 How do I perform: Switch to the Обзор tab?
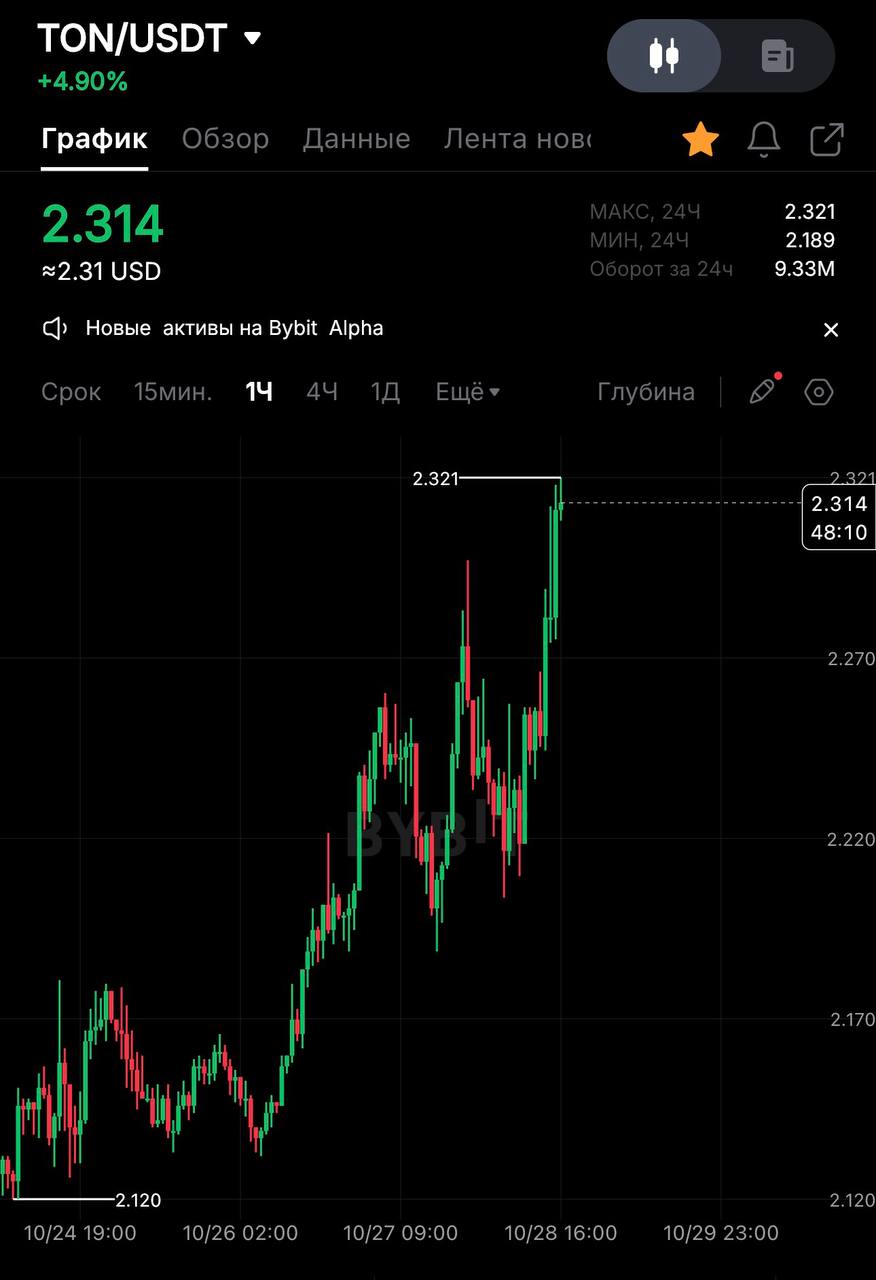[x=225, y=139]
